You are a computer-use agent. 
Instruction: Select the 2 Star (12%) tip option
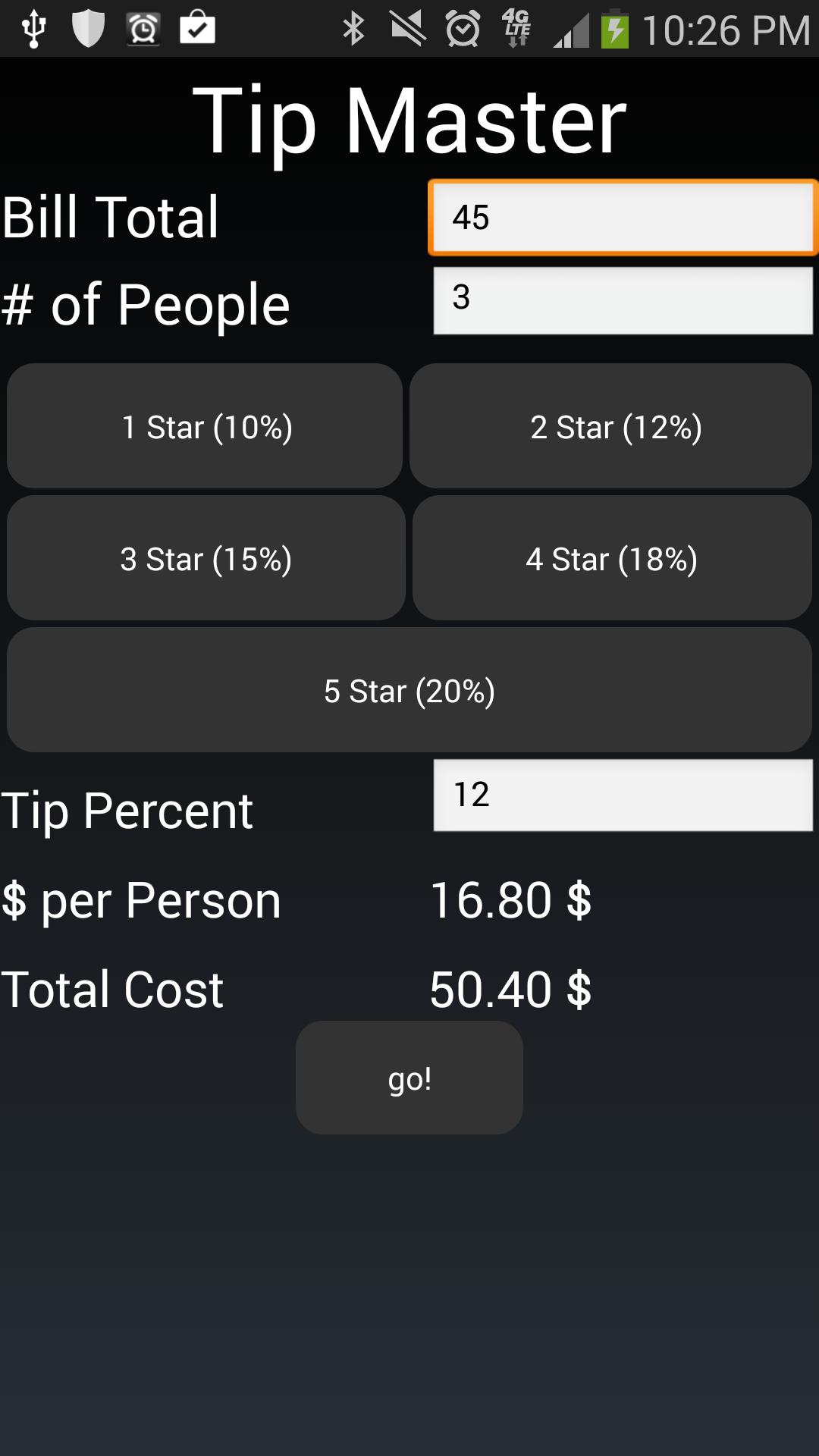[x=611, y=425]
